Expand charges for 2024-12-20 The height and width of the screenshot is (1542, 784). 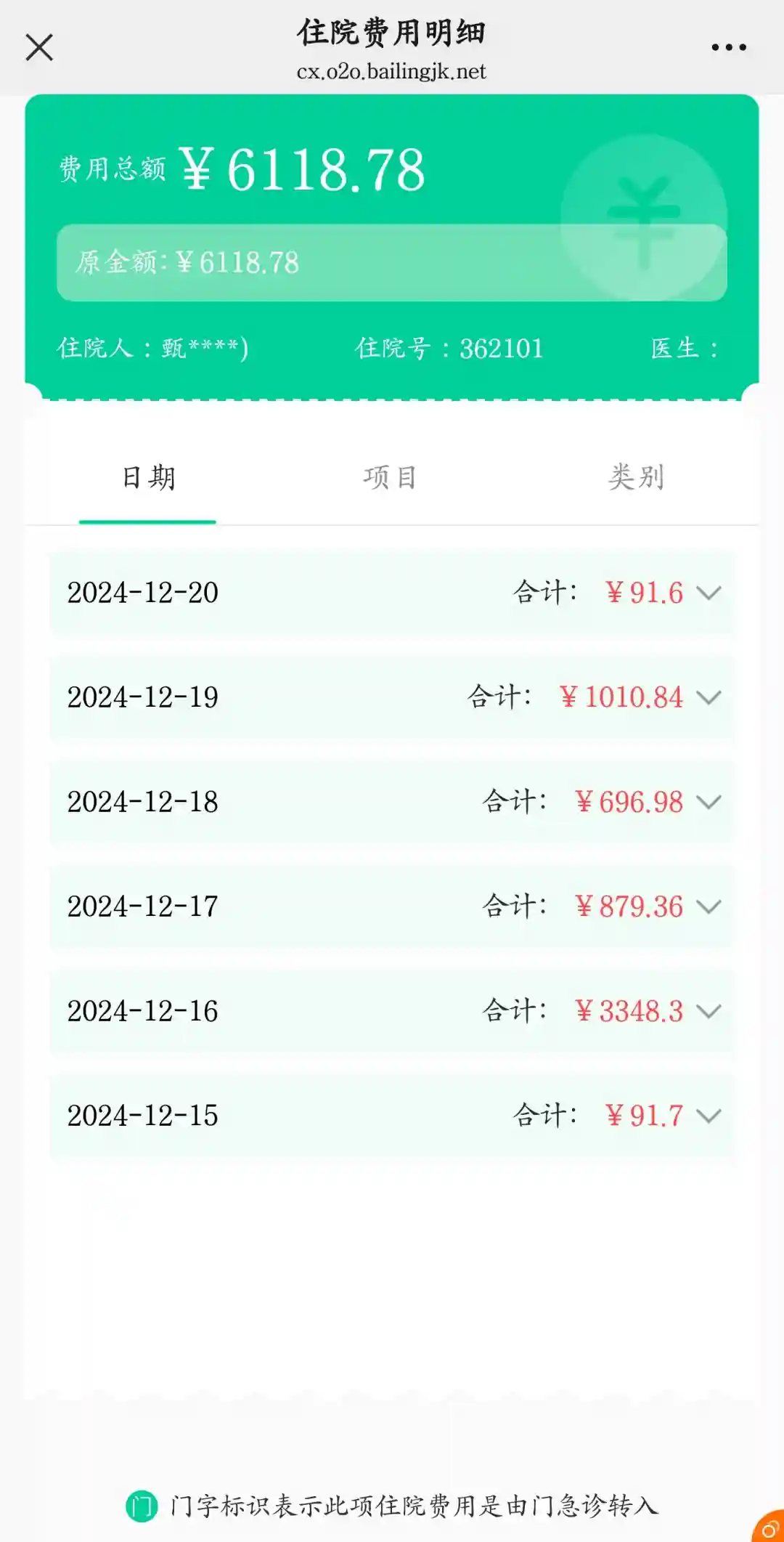(x=708, y=593)
